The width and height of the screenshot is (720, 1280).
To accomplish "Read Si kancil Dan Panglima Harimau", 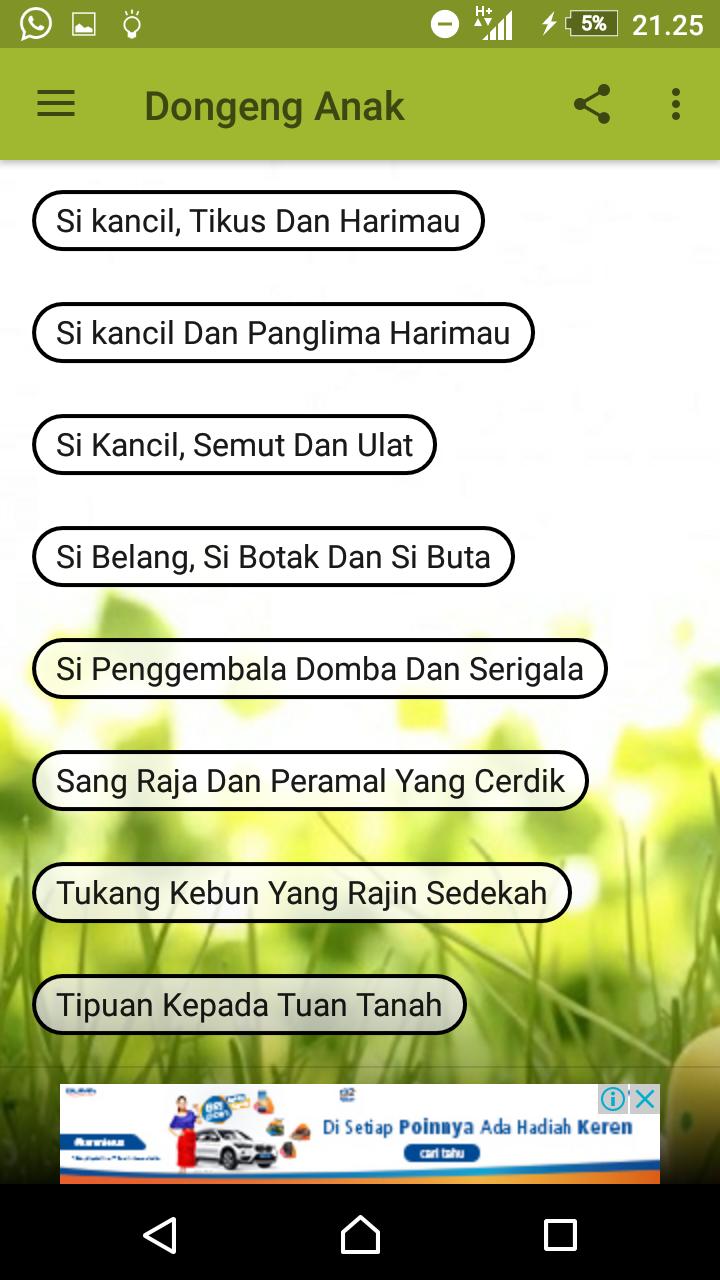I will pyautogui.click(x=283, y=333).
